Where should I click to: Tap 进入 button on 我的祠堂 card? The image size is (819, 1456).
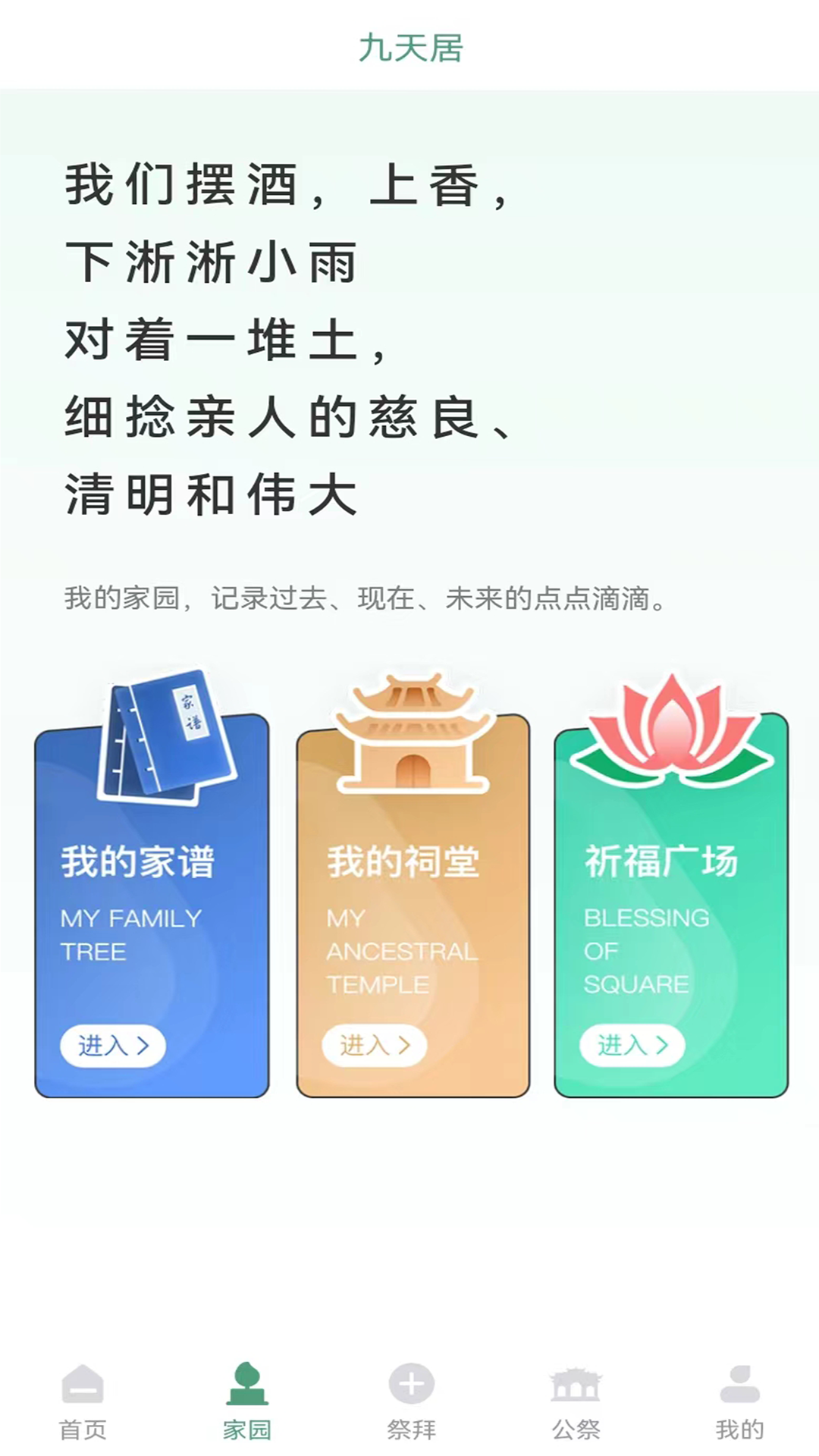pos(375,1046)
